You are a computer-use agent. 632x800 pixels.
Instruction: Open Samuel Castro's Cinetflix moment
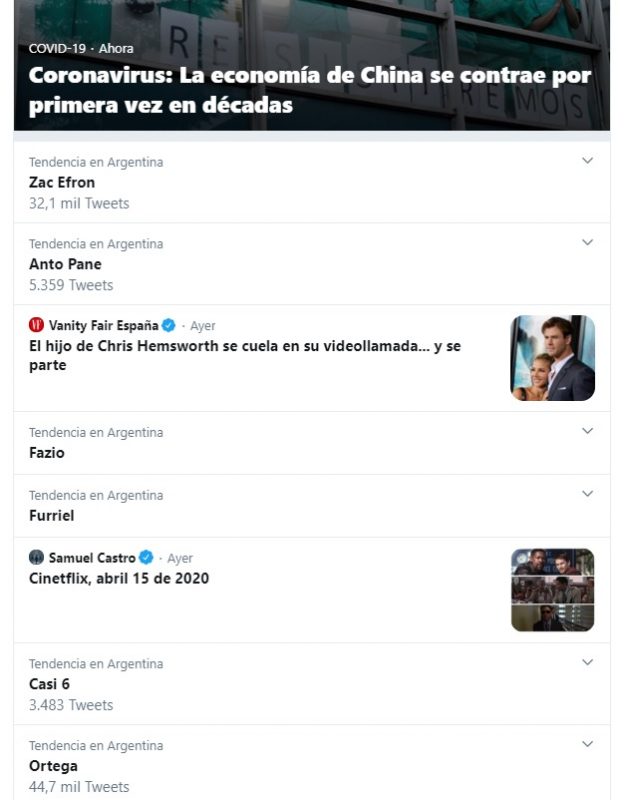click(119, 578)
